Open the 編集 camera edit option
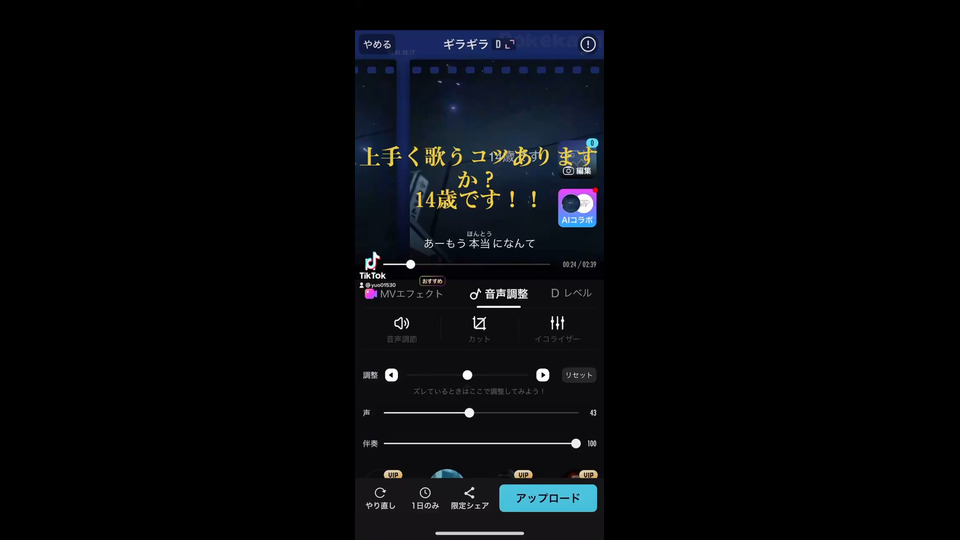960x540 pixels. [x=577, y=170]
